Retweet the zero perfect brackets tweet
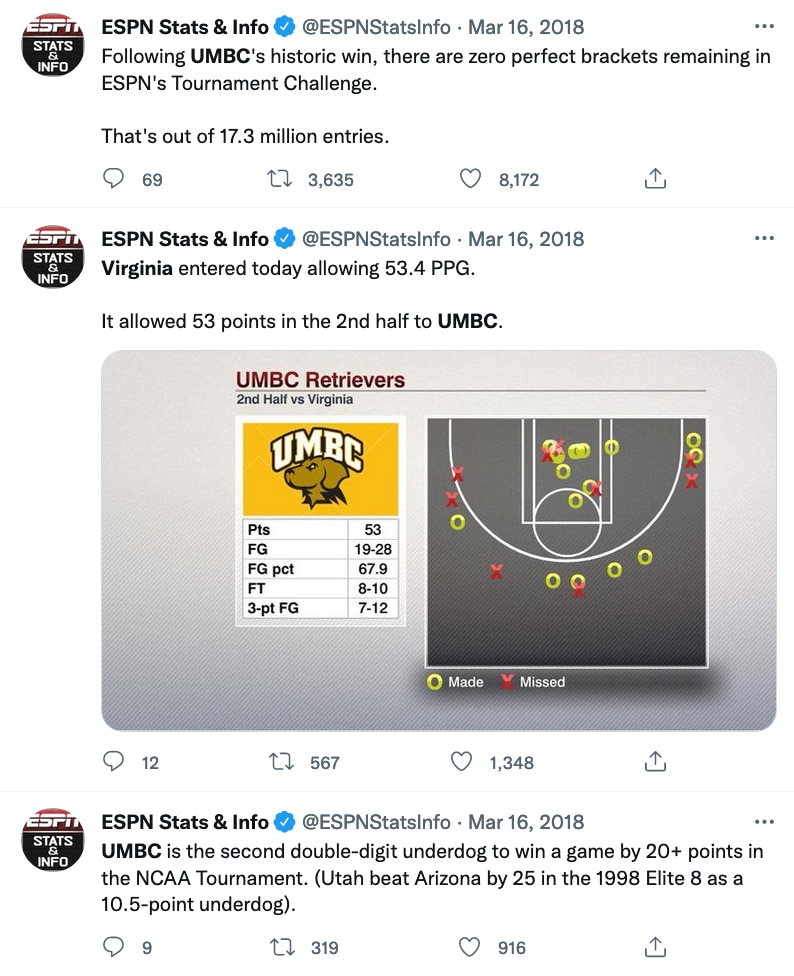The width and height of the screenshot is (794, 976). pyautogui.click(x=281, y=180)
